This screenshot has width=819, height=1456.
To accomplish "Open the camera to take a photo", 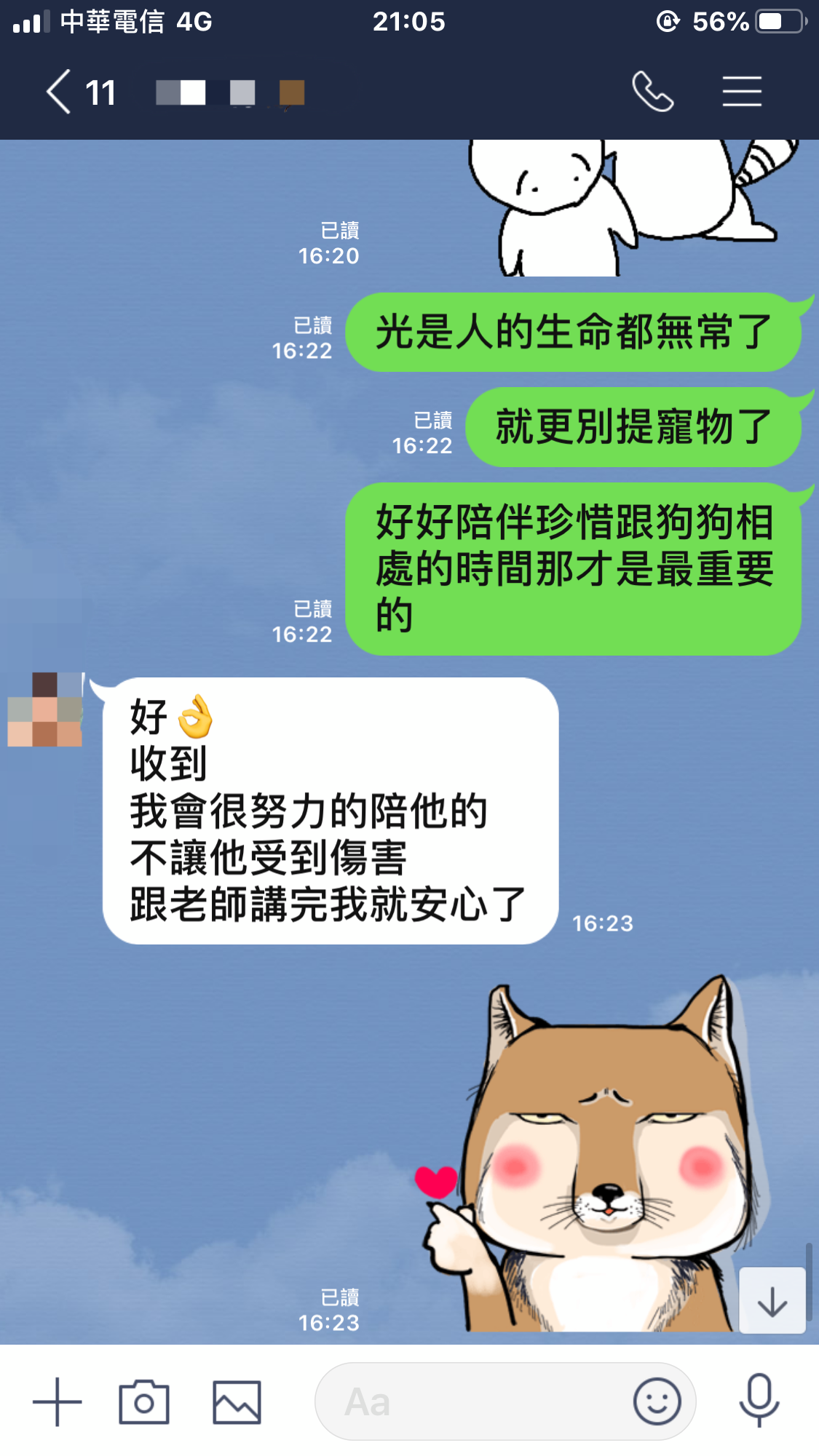I will point(144,1401).
